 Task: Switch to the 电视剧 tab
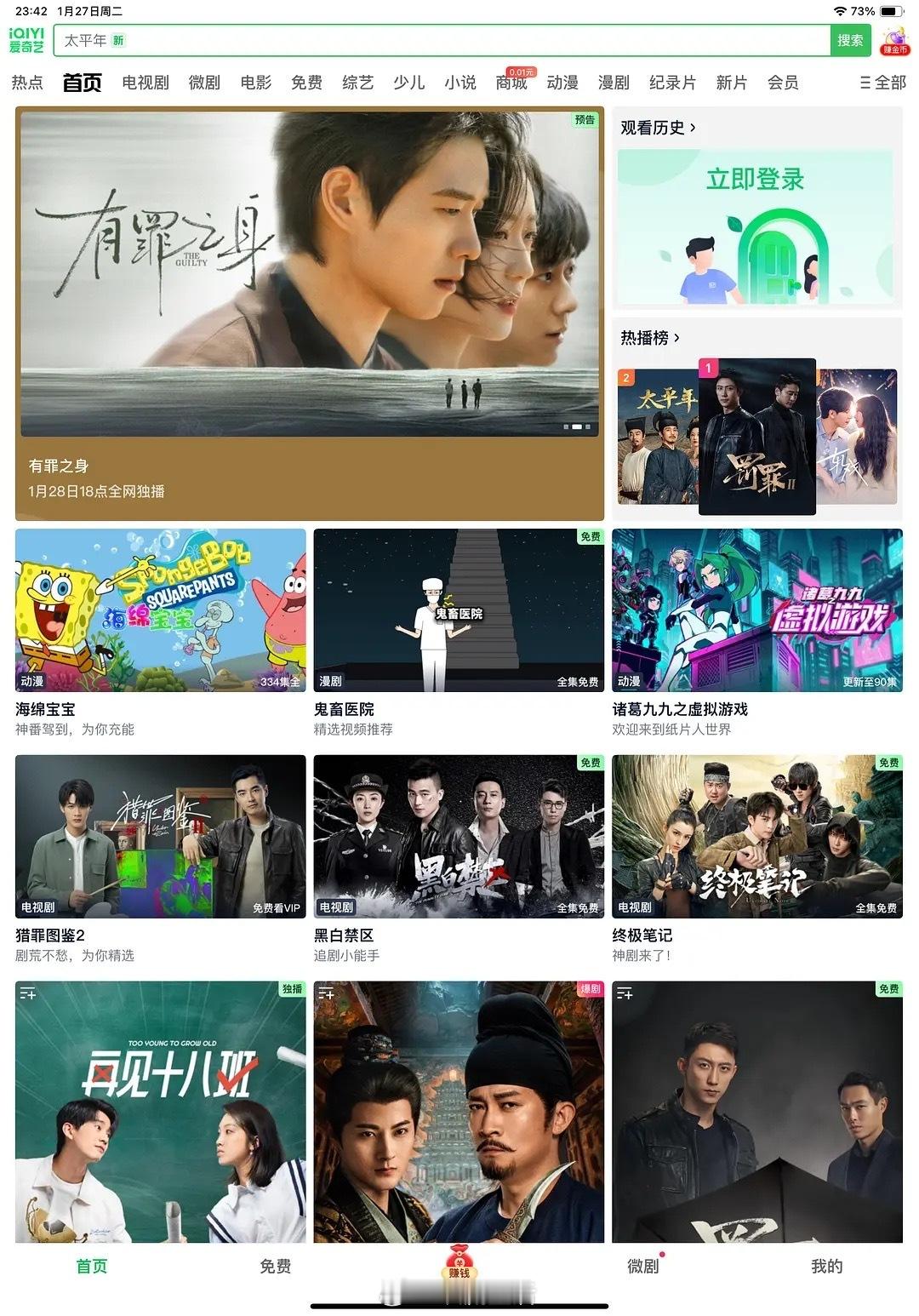pyautogui.click(x=146, y=83)
